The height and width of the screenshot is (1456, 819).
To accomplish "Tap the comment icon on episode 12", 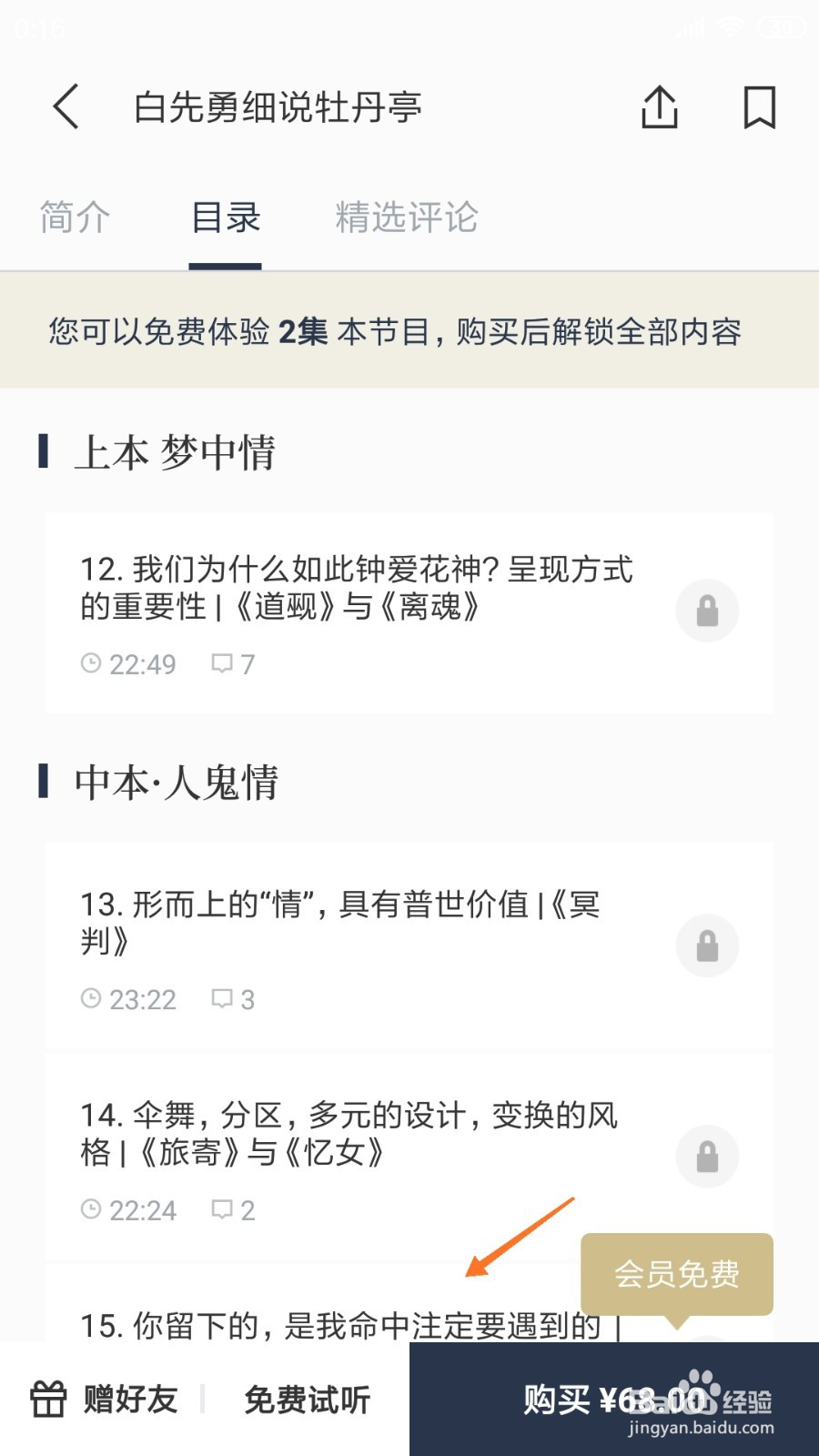I will pyautogui.click(x=225, y=664).
